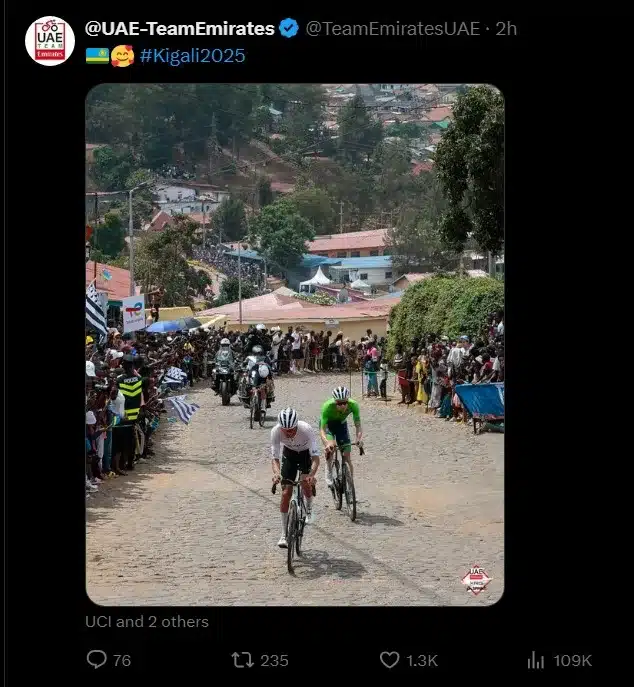The height and width of the screenshot is (687, 634).
Task: Open the cycling race photo
Action: pyautogui.click(x=294, y=344)
